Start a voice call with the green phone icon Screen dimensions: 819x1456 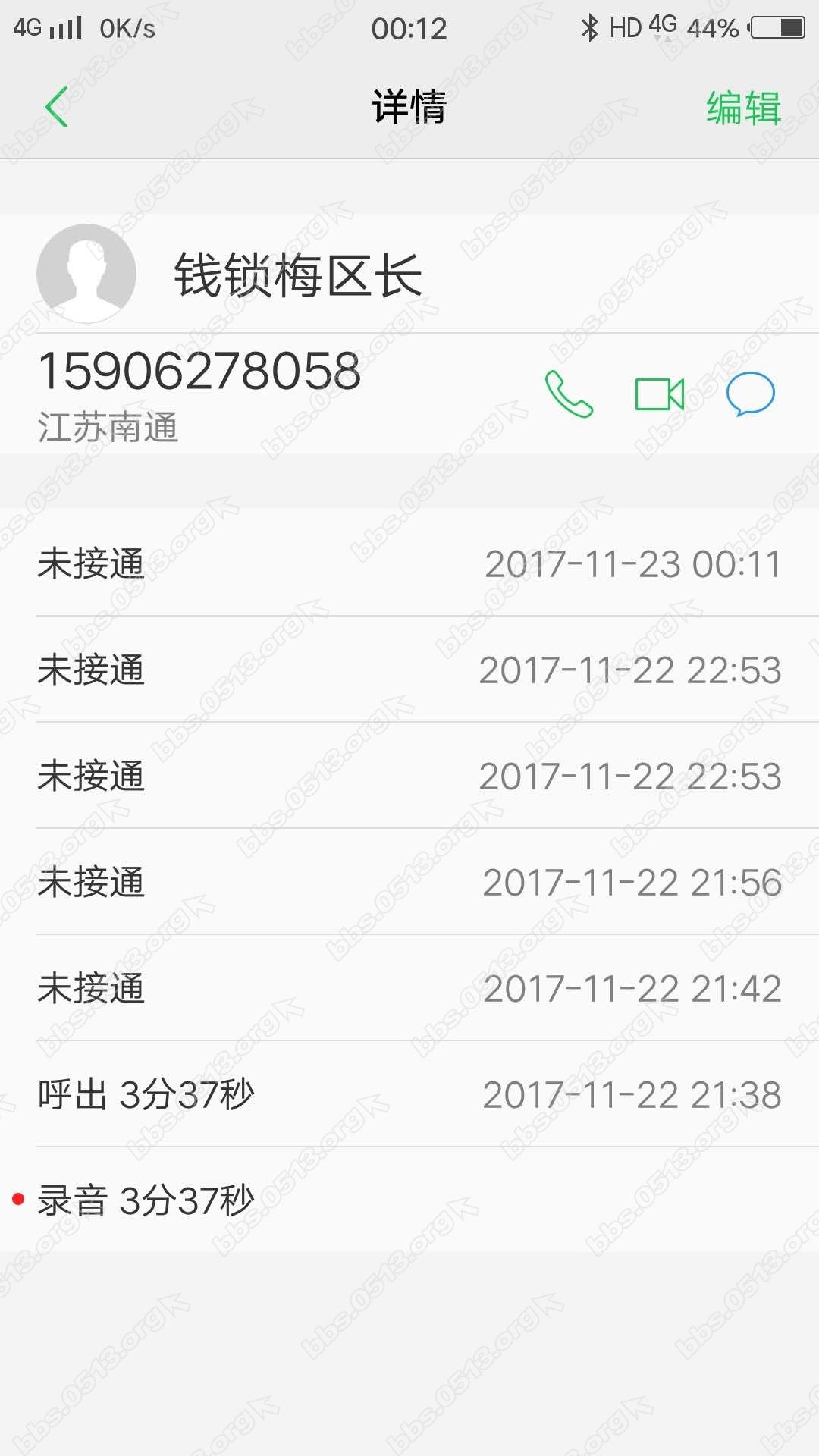point(567,395)
